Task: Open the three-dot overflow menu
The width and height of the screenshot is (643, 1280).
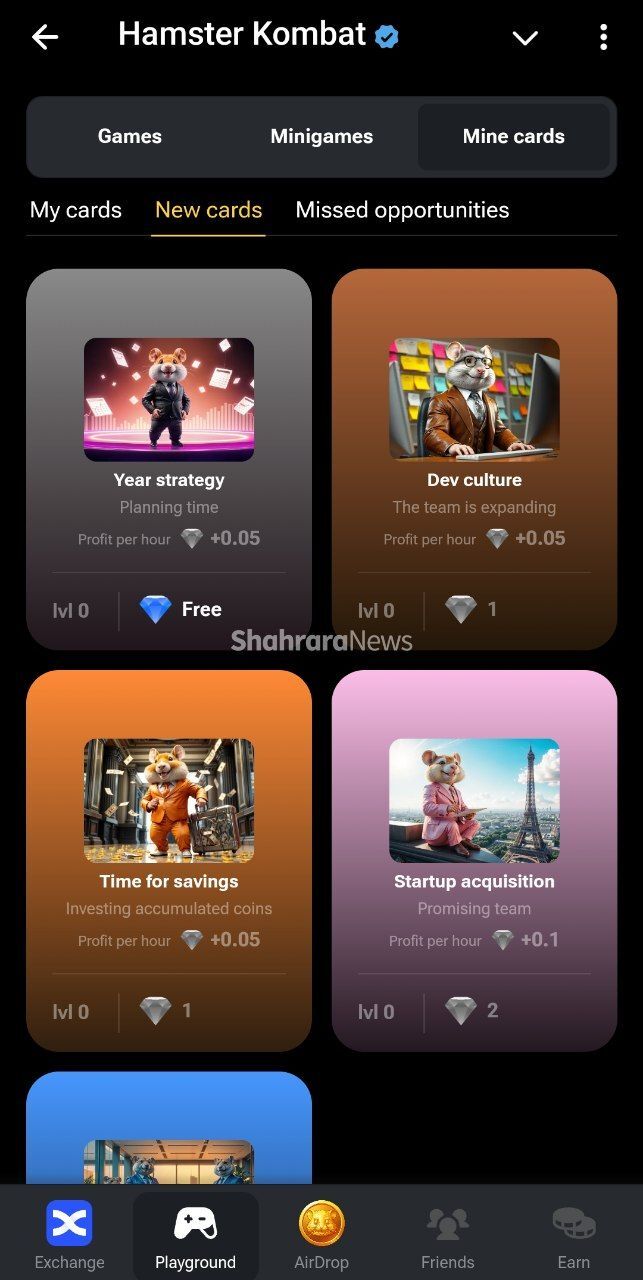Action: pyautogui.click(x=603, y=38)
